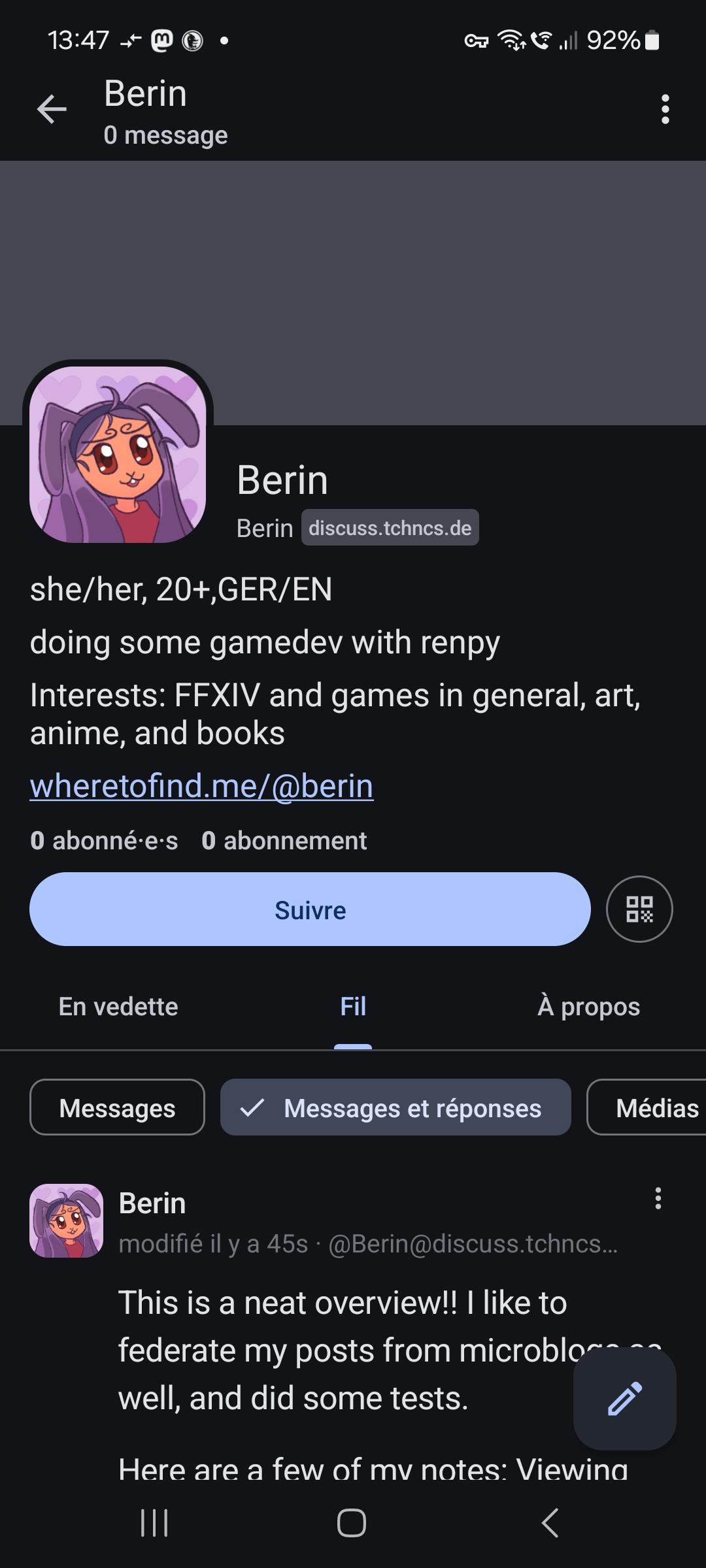
Task: Open the options menu on Berin's post
Action: (x=658, y=1198)
